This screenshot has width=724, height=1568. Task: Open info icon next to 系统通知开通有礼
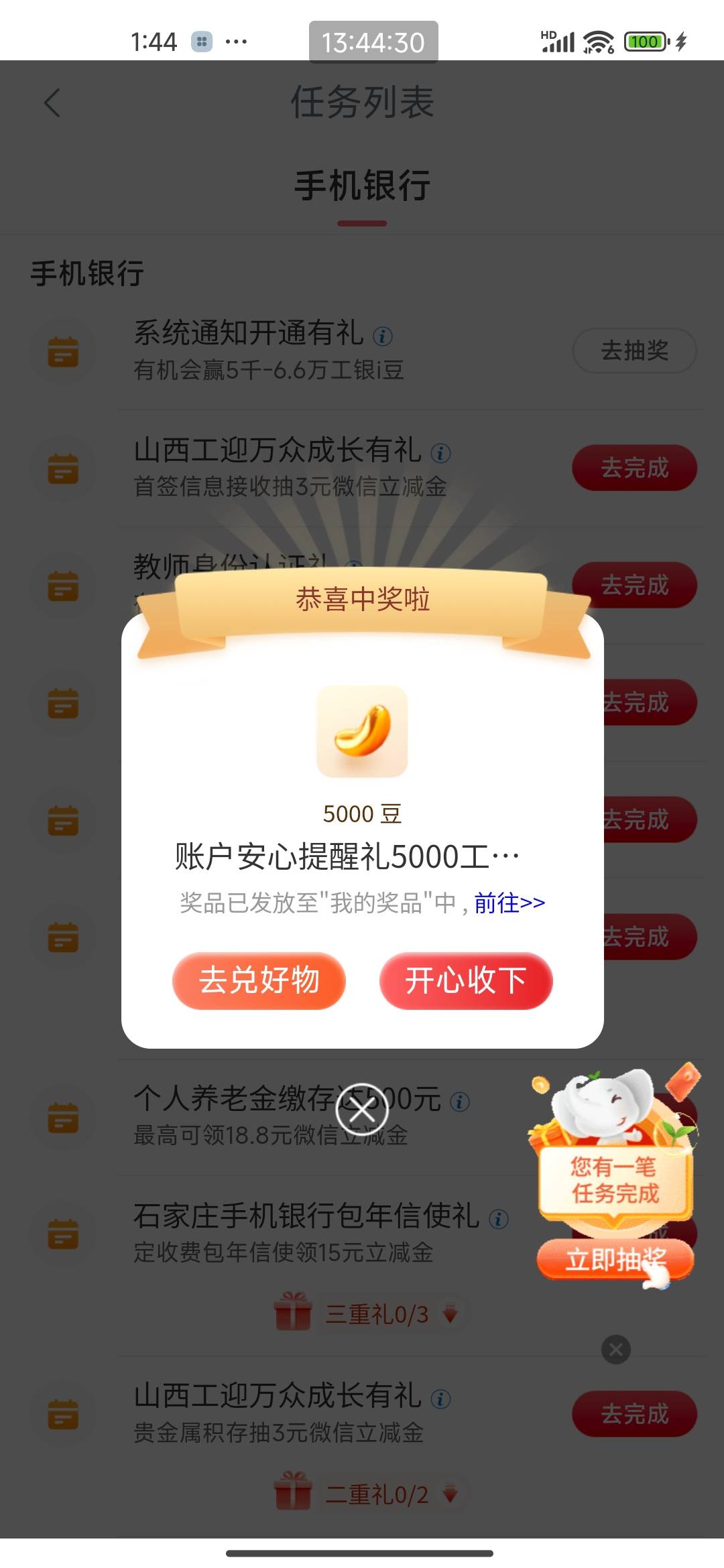[x=383, y=336]
